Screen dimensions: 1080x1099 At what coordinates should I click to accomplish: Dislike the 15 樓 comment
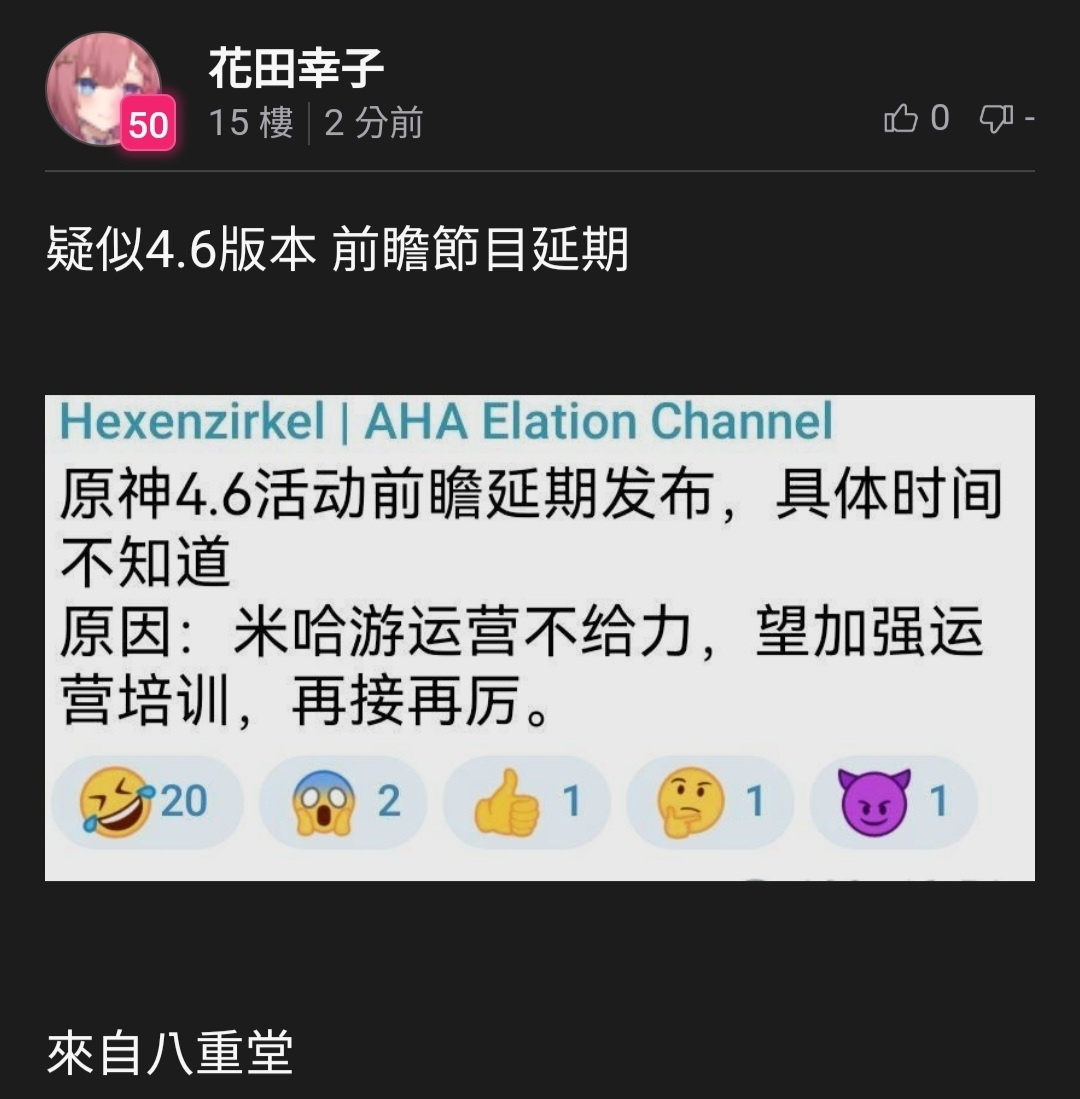click(x=996, y=120)
